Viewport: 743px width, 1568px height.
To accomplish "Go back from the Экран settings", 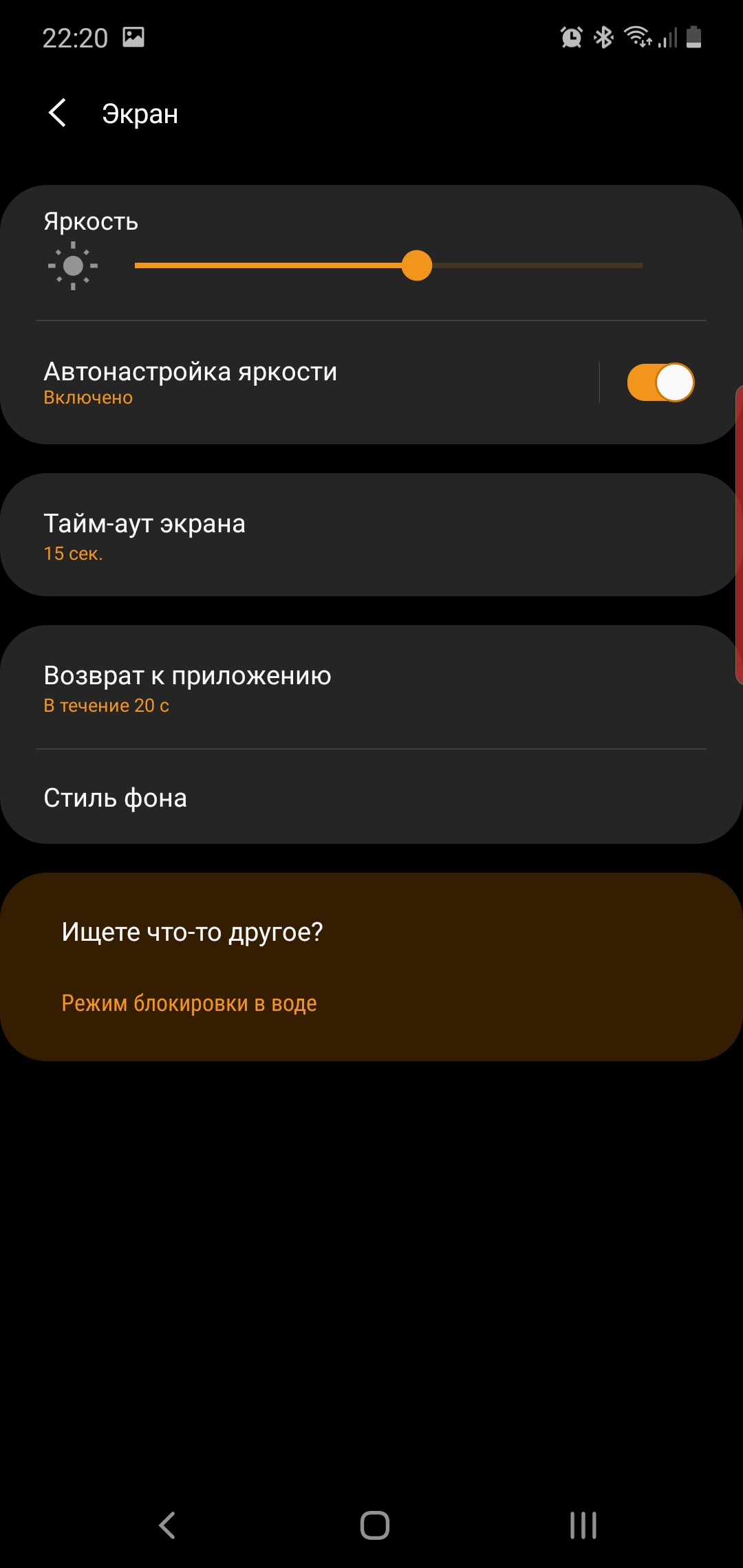I will [x=58, y=113].
